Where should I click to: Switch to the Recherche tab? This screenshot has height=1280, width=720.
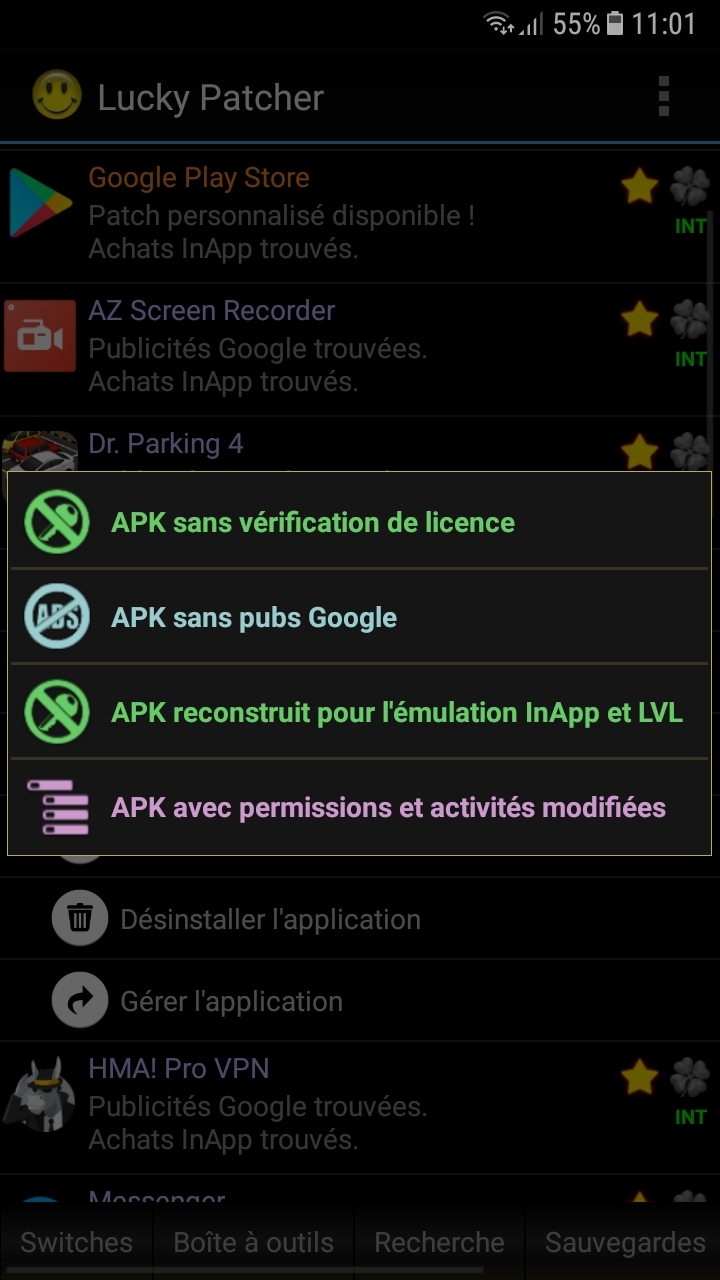(439, 1242)
